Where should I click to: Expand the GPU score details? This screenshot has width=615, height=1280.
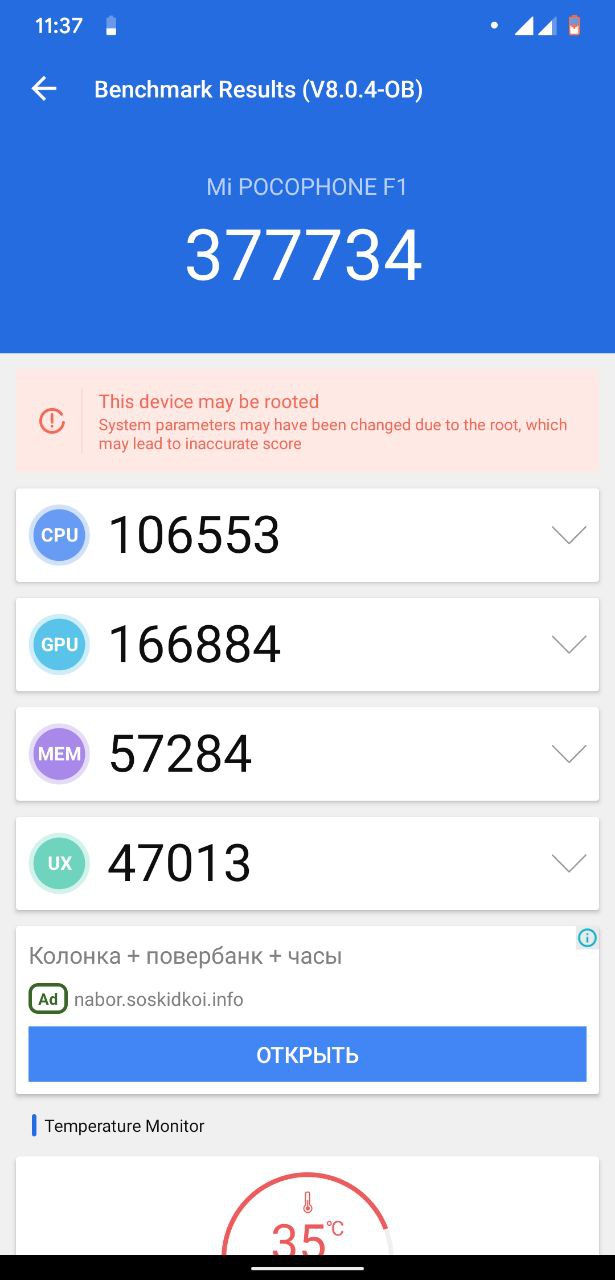(x=569, y=645)
